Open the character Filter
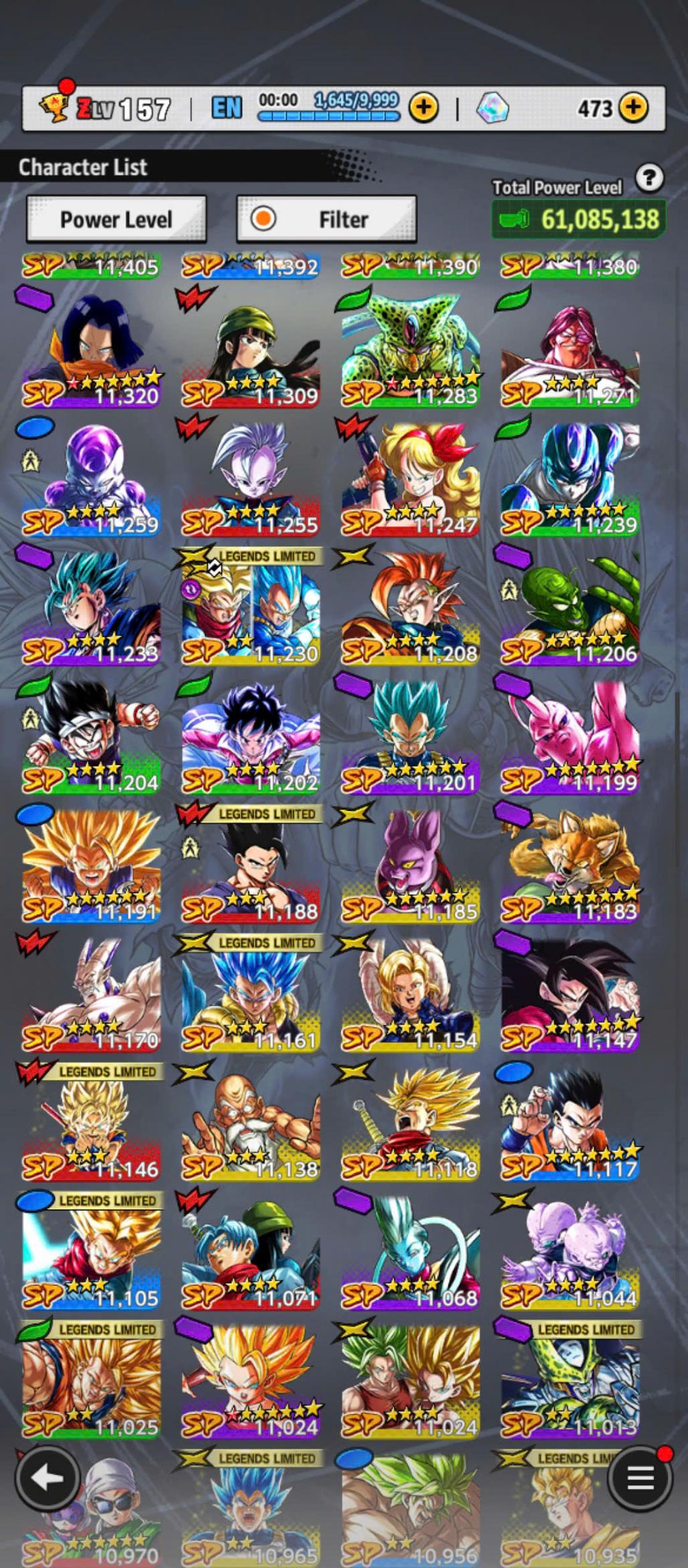Viewport: 688px width, 1568px height. point(327,219)
